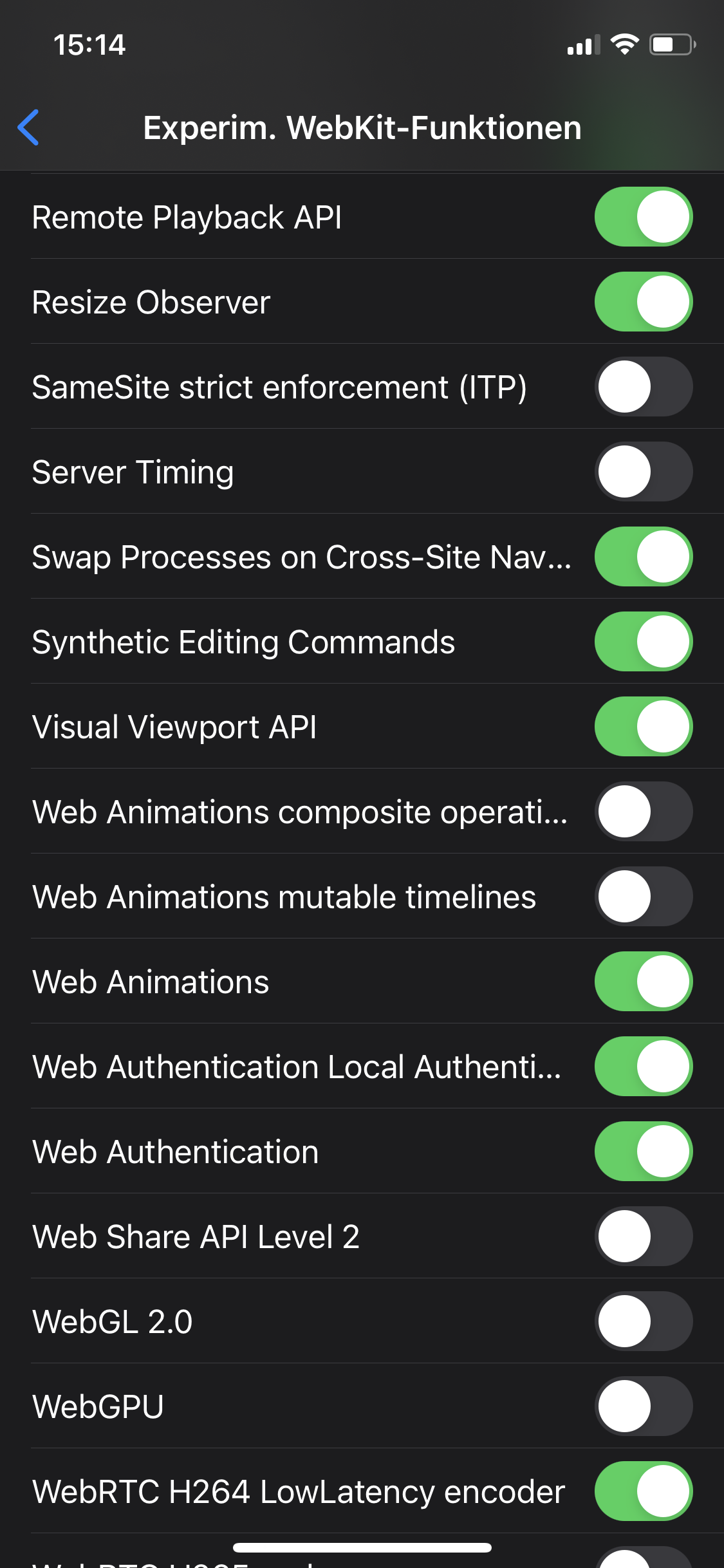This screenshot has height=1568, width=724.
Task: Switch off the plain Web Authentication toggle
Action: pos(643,1152)
